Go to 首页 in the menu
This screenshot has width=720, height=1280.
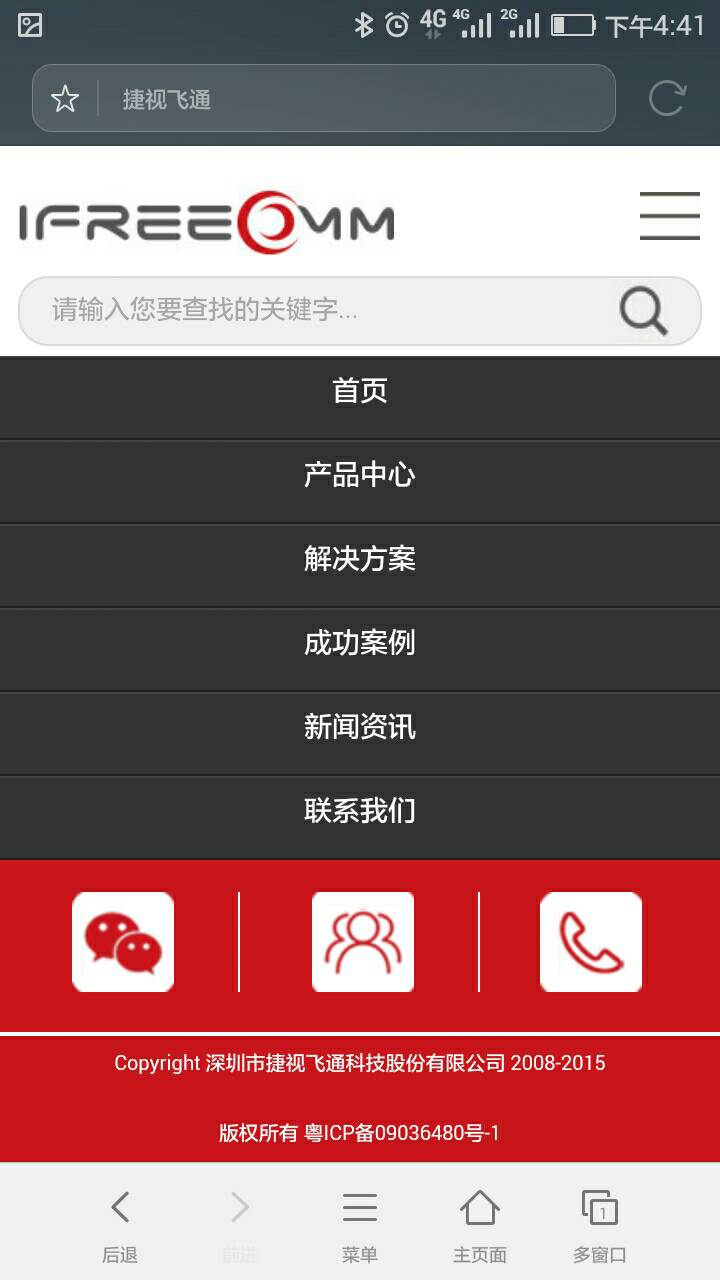(x=360, y=391)
